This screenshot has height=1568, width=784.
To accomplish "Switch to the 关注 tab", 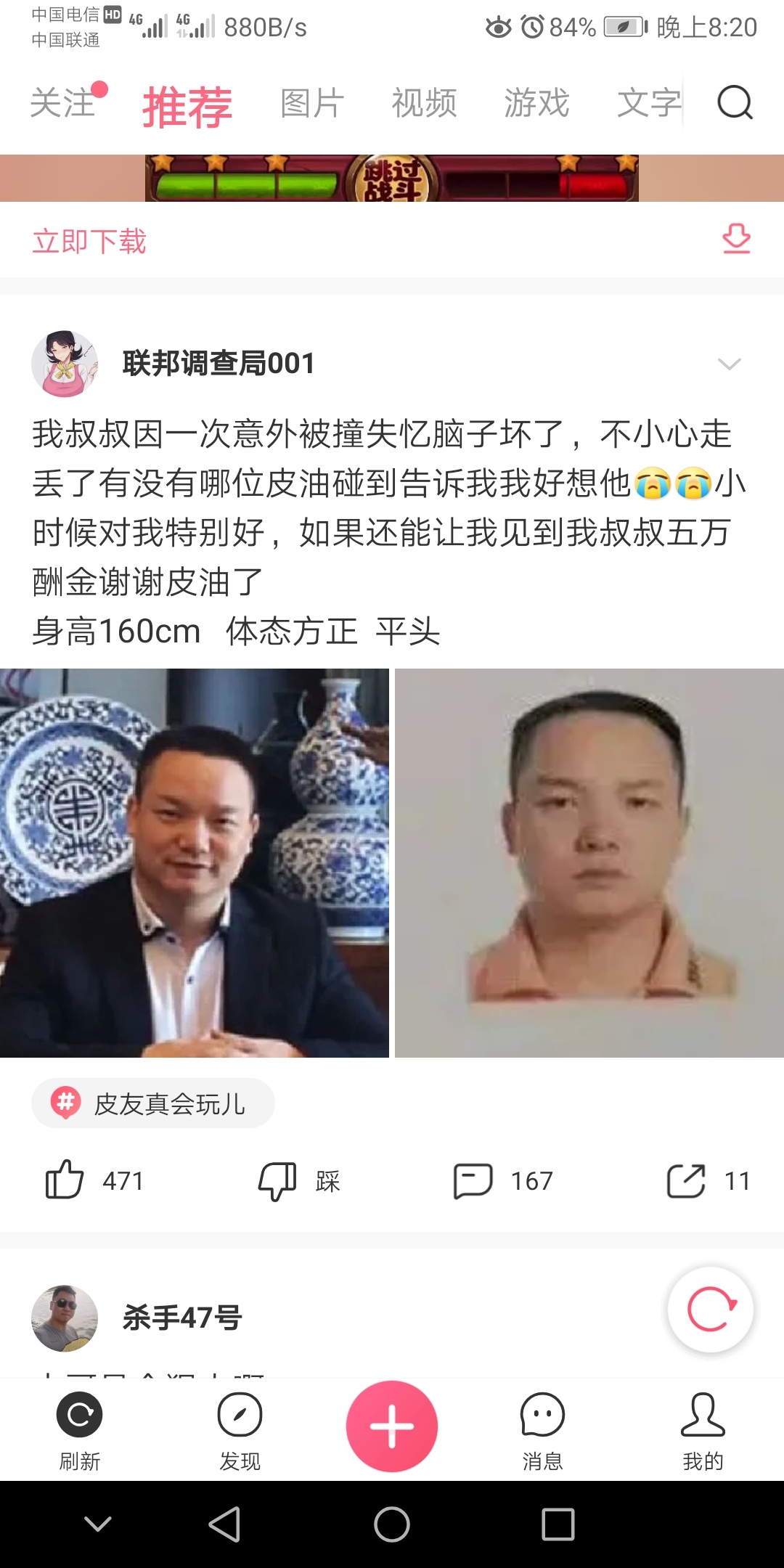I will point(63,102).
